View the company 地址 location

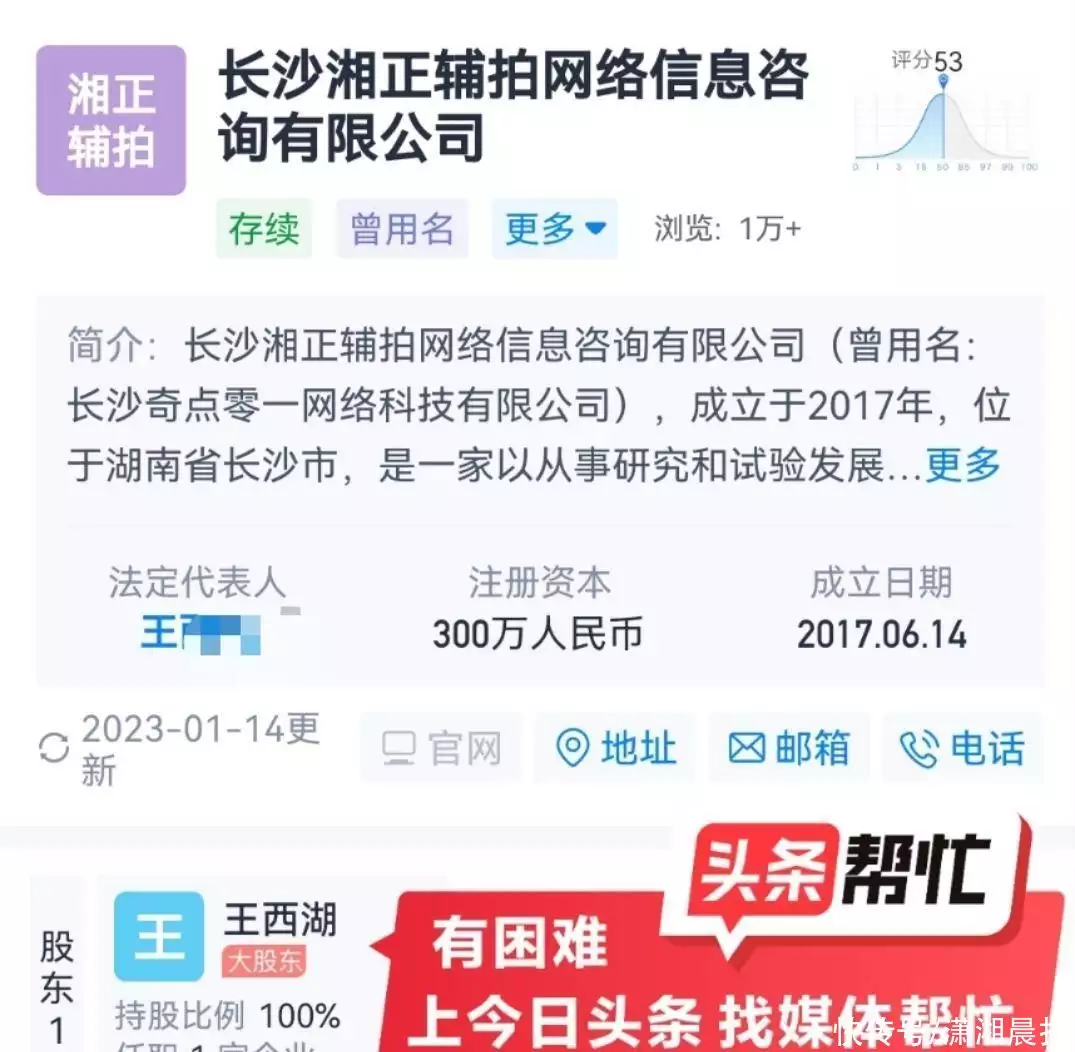coord(615,748)
